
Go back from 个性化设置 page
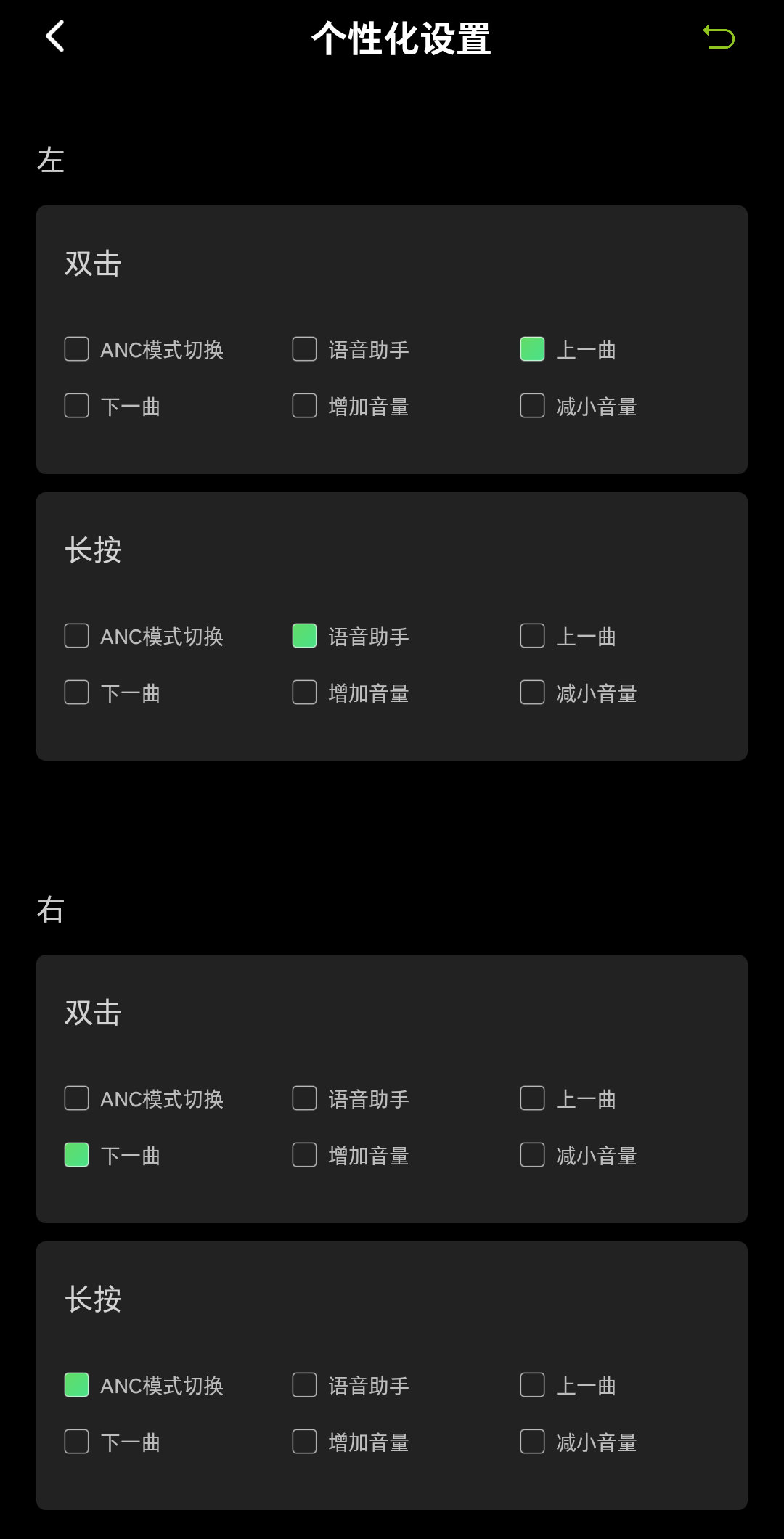click(x=55, y=36)
